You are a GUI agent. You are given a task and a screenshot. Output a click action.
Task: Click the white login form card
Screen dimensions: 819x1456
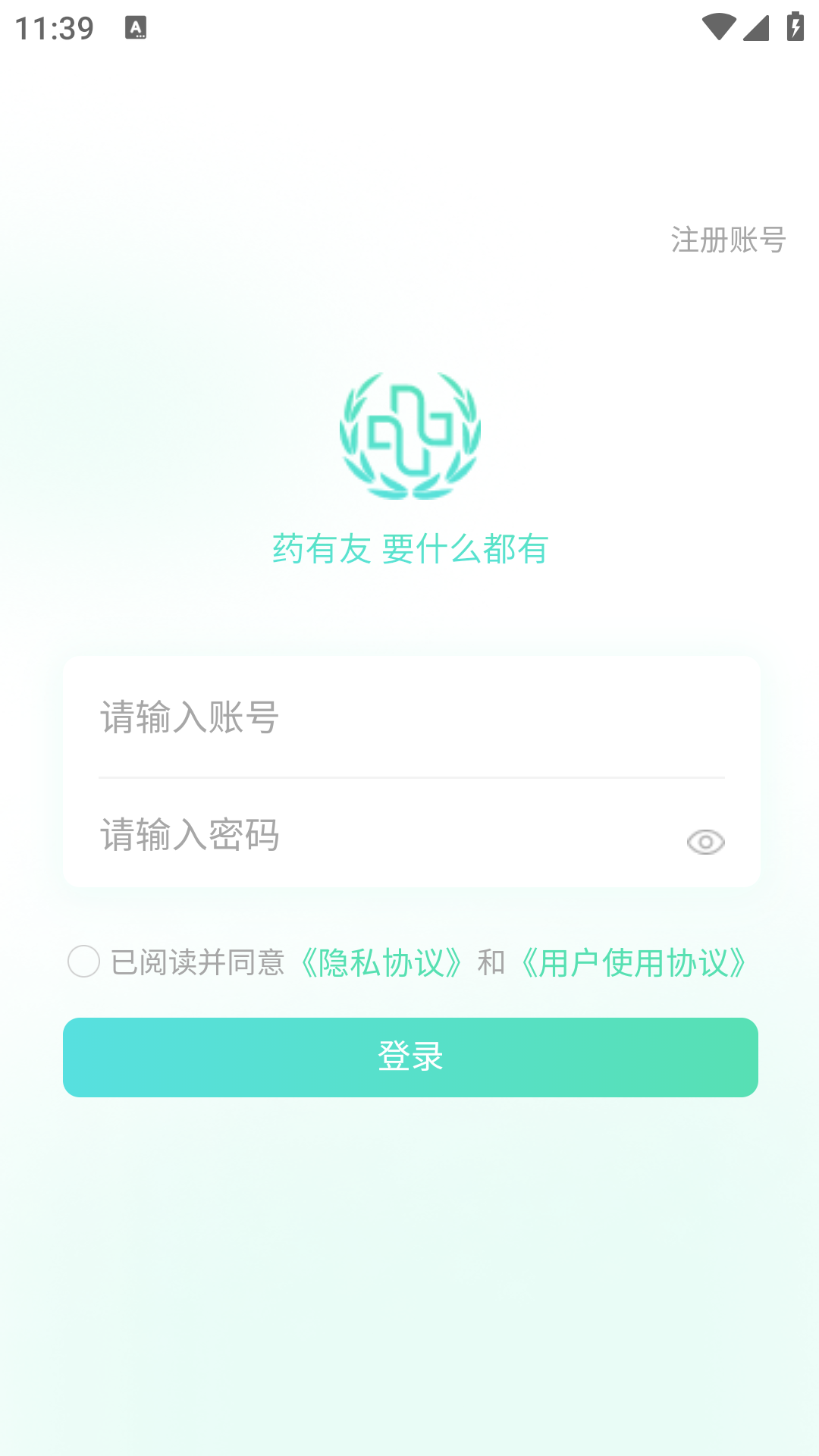click(x=409, y=770)
